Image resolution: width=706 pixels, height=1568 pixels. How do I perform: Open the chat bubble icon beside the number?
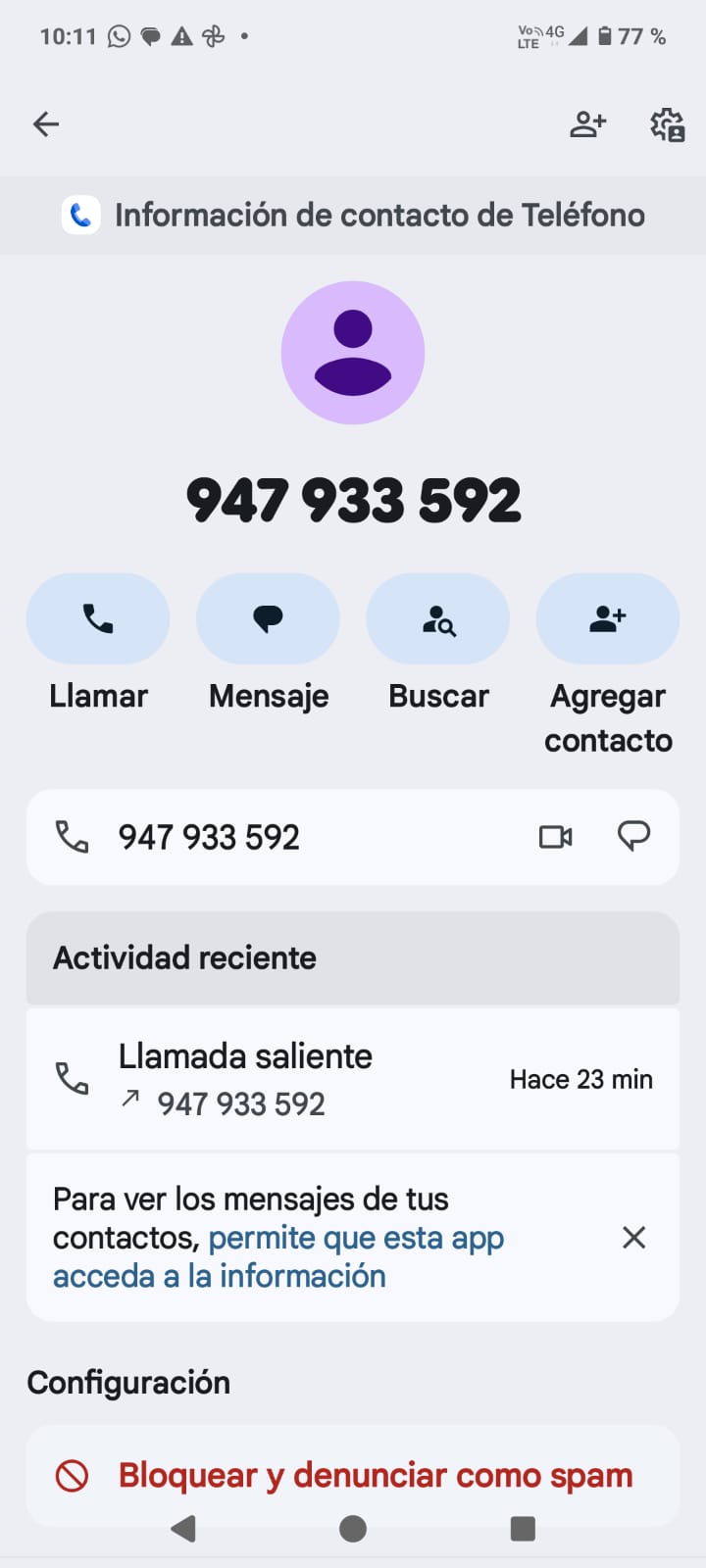633,837
